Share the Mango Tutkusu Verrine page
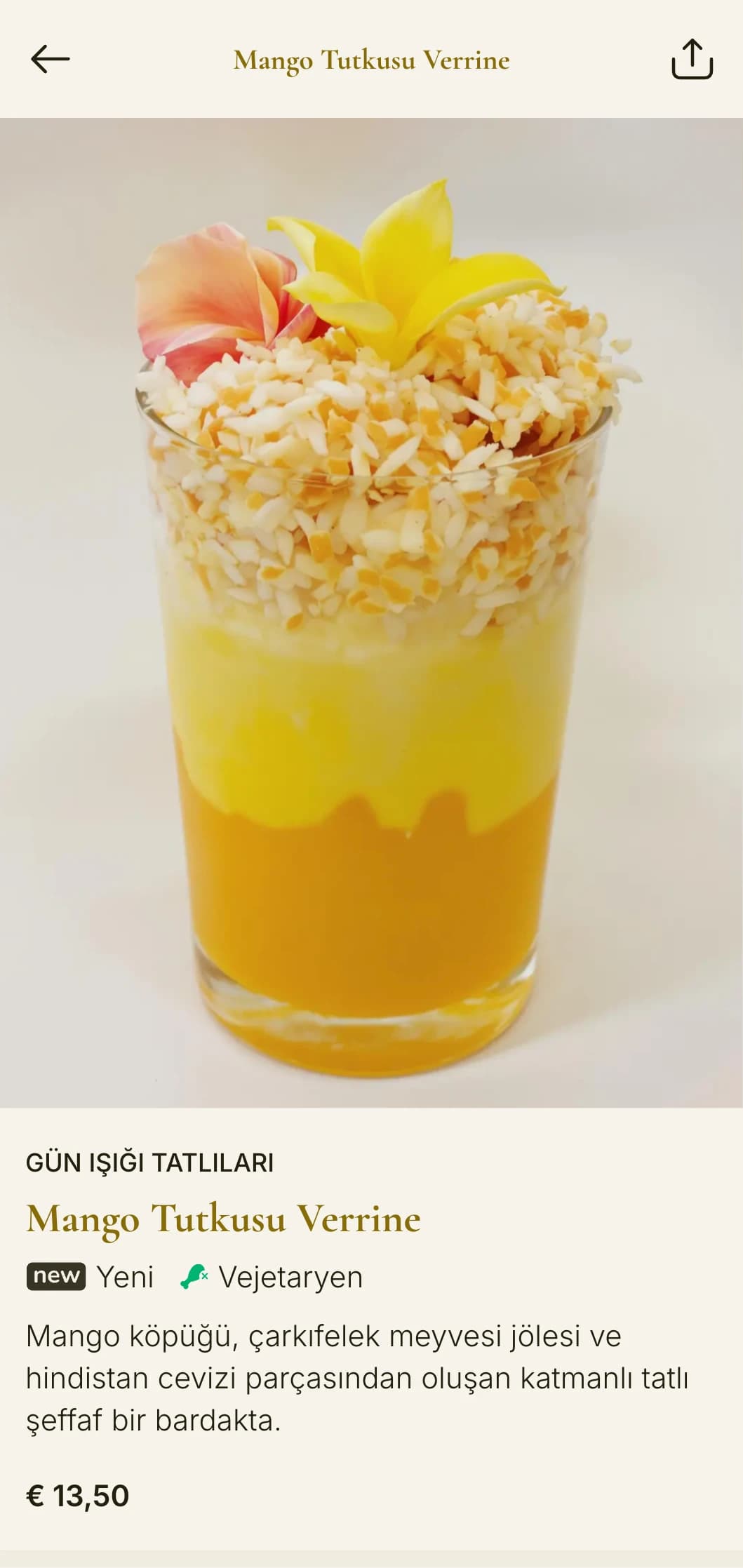This screenshot has width=743, height=1568. (x=692, y=59)
